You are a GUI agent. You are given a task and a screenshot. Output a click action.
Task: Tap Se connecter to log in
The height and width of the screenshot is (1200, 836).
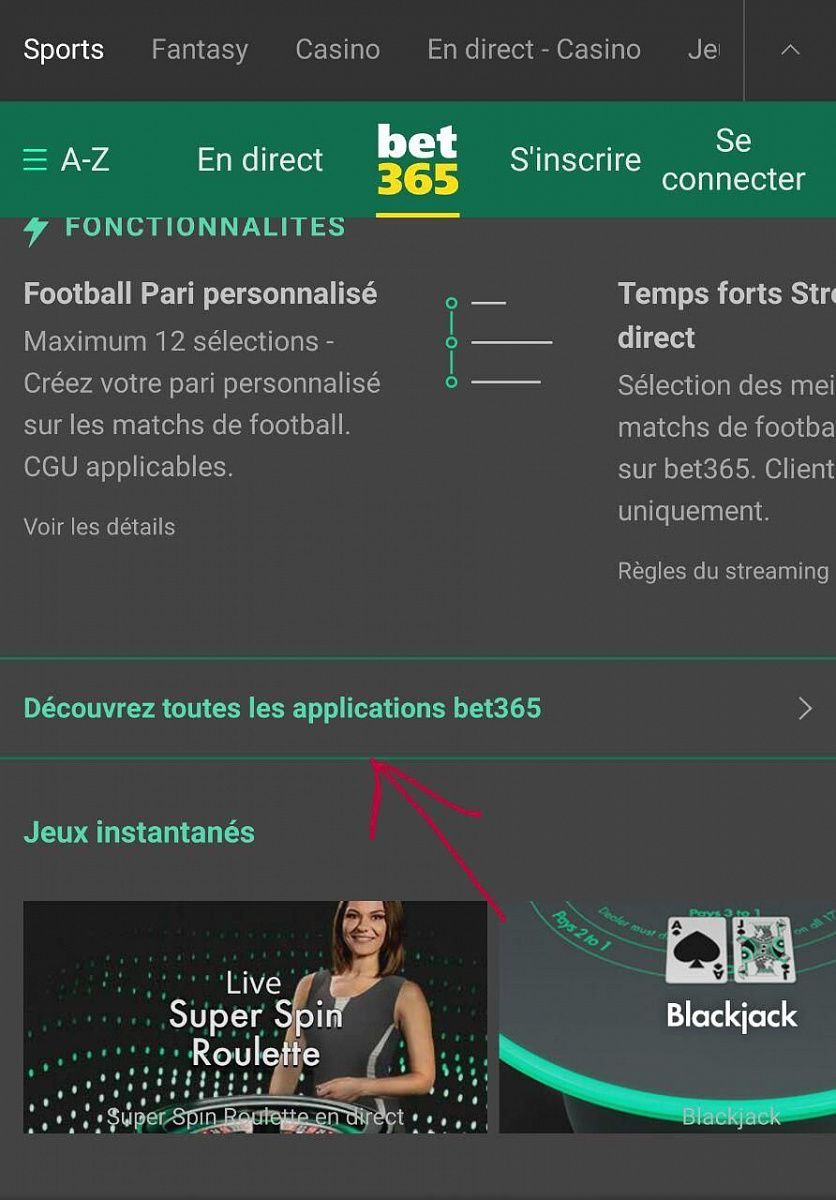733,160
